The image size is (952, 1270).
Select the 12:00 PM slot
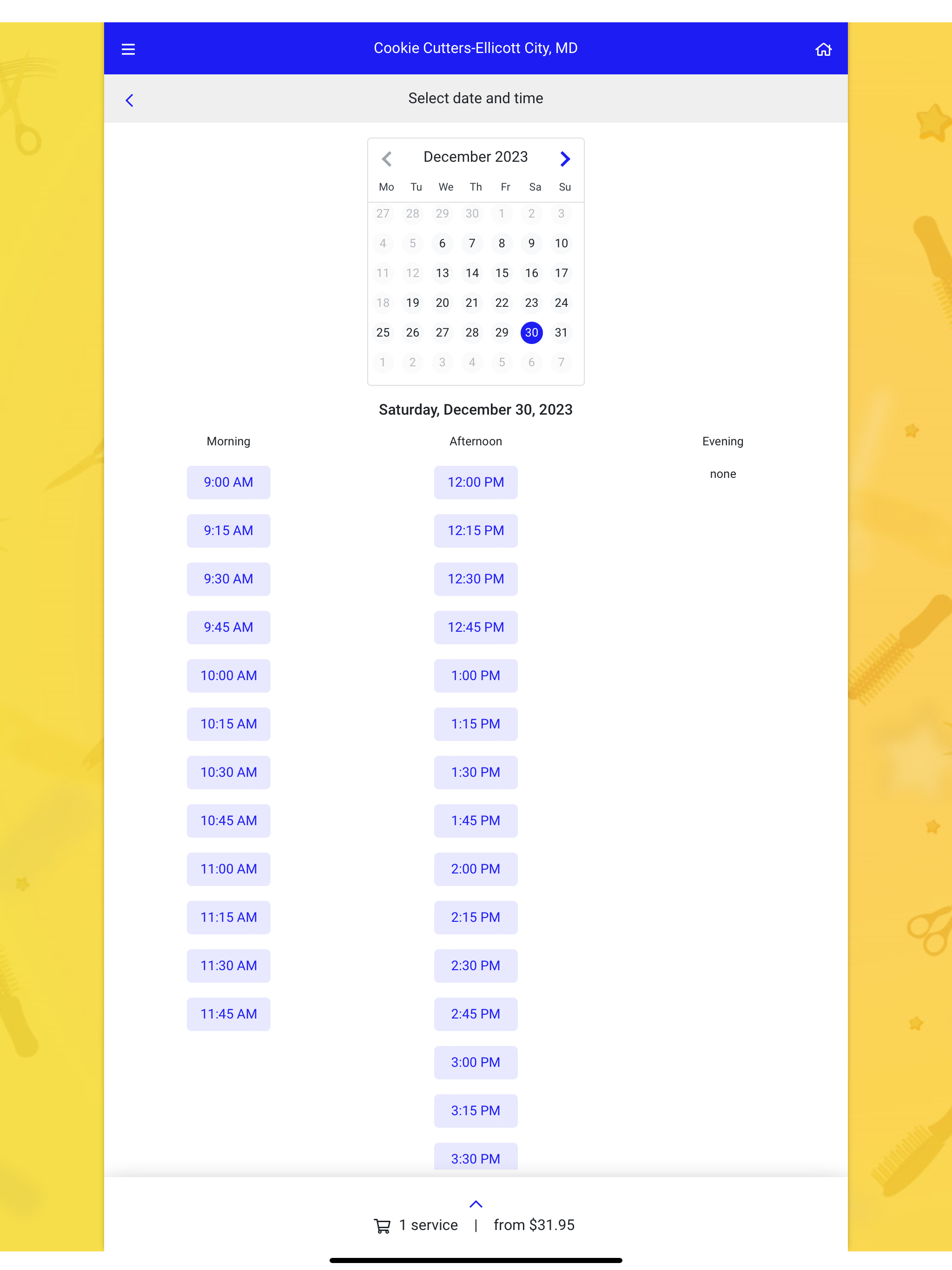click(x=476, y=482)
